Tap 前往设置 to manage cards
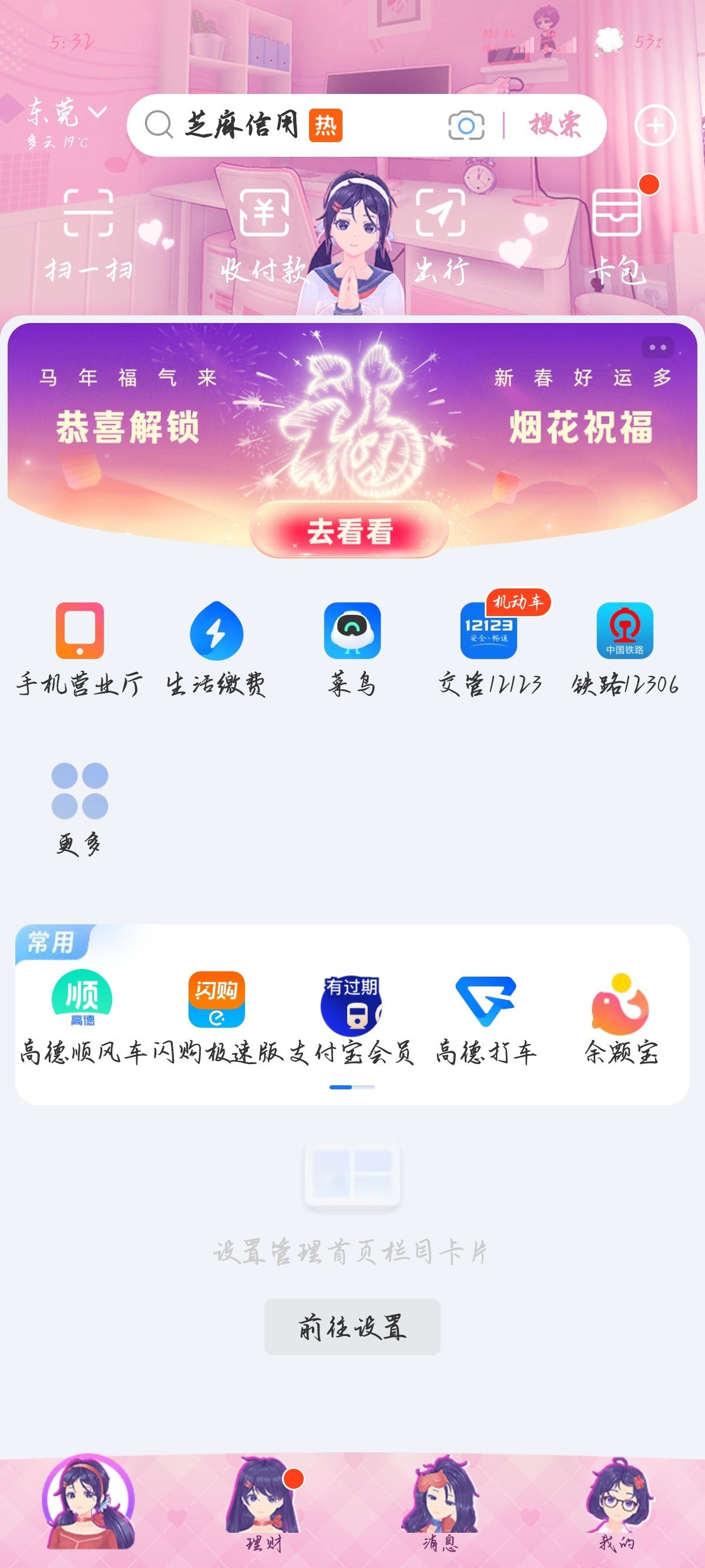 pos(352,1327)
